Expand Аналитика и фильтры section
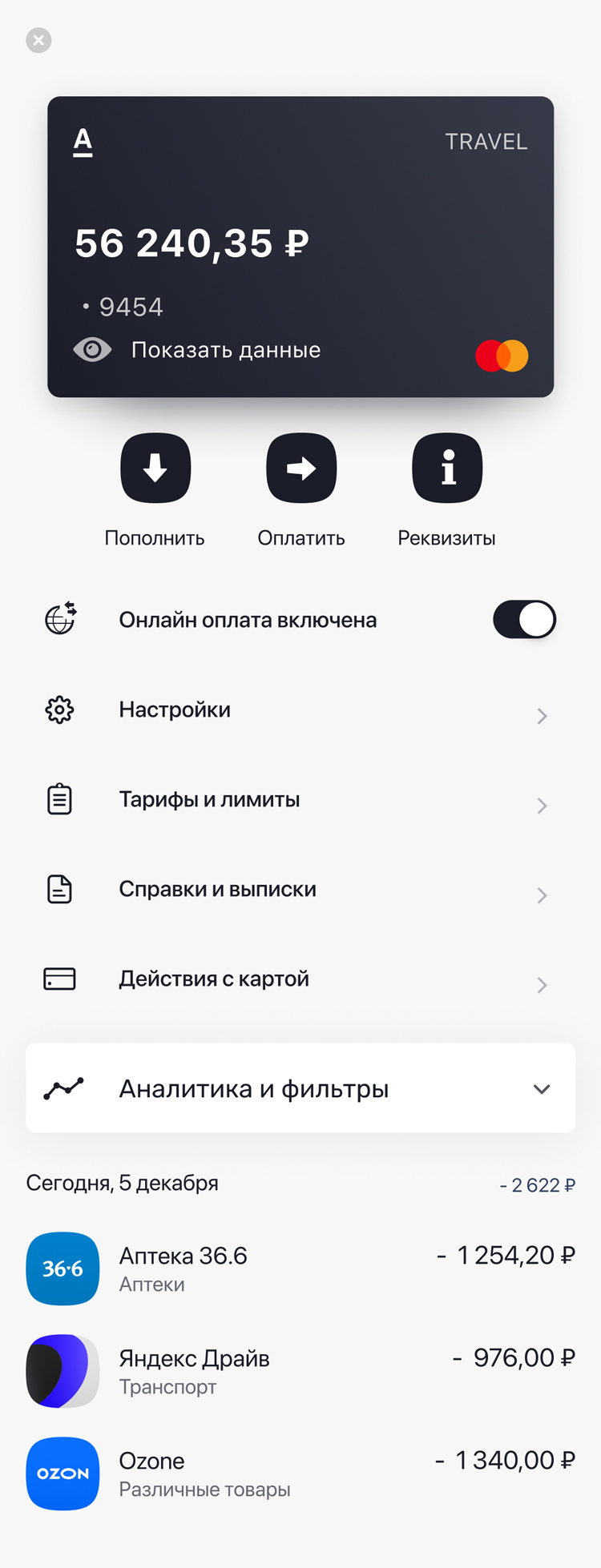 point(542,1088)
